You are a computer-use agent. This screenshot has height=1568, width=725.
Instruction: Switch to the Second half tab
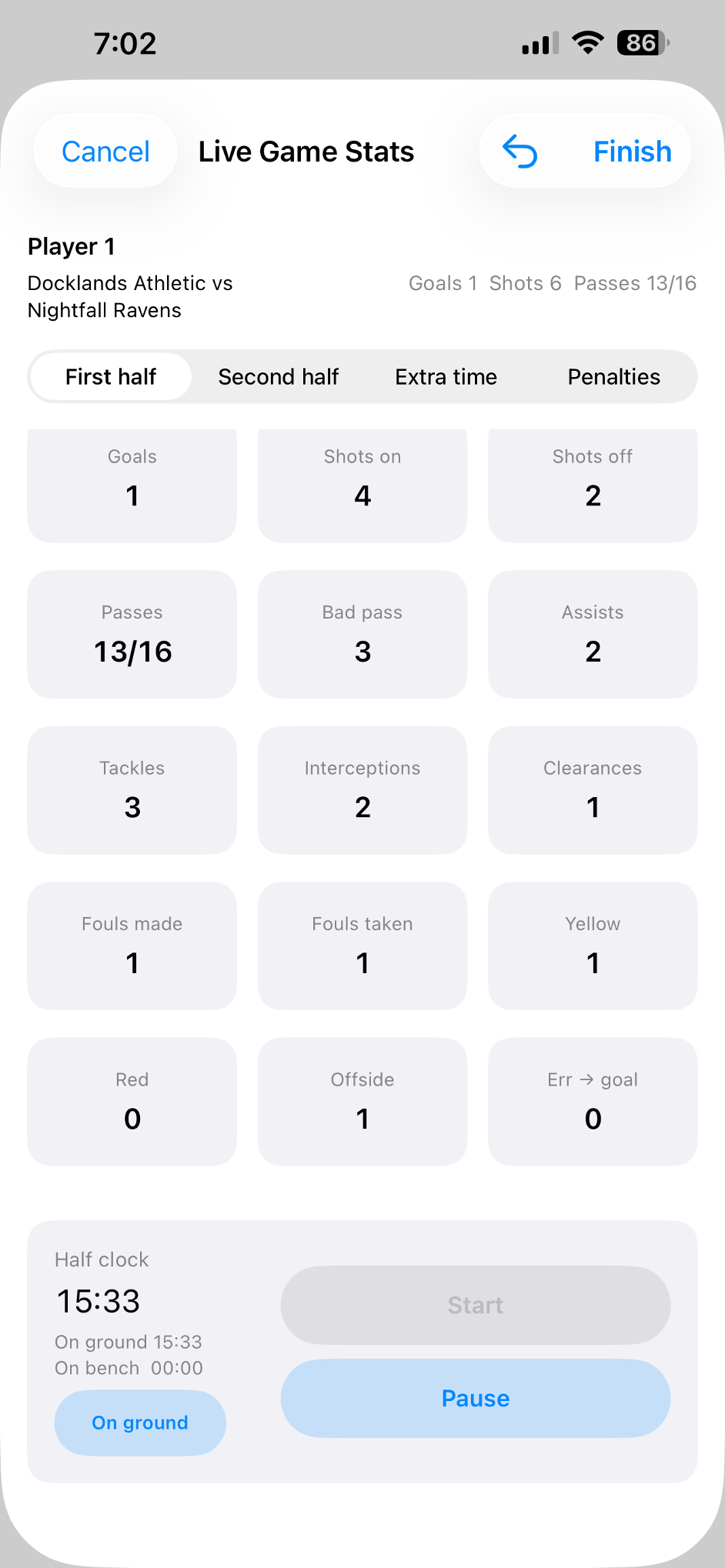tap(279, 377)
